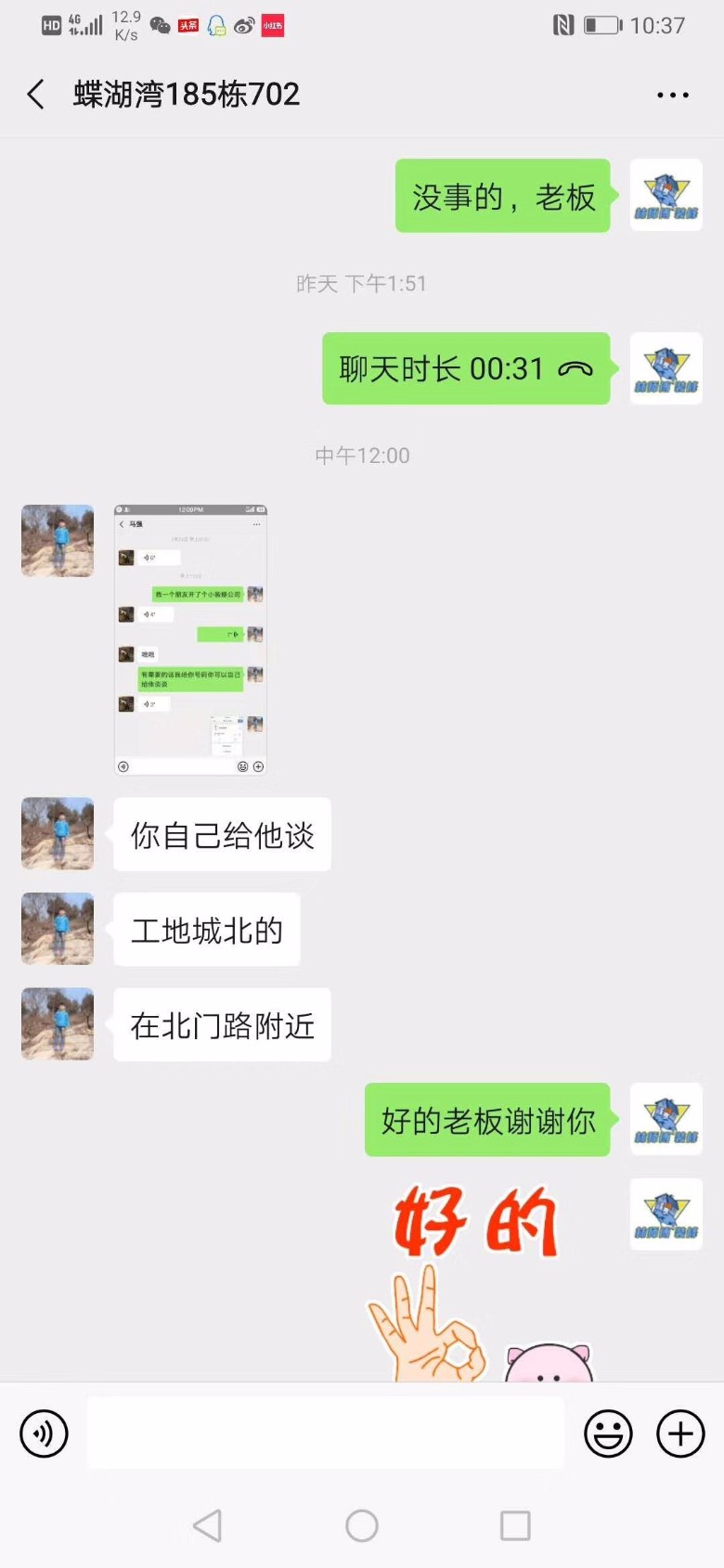Open contact avatar beside 你自己给他谈

[58, 833]
